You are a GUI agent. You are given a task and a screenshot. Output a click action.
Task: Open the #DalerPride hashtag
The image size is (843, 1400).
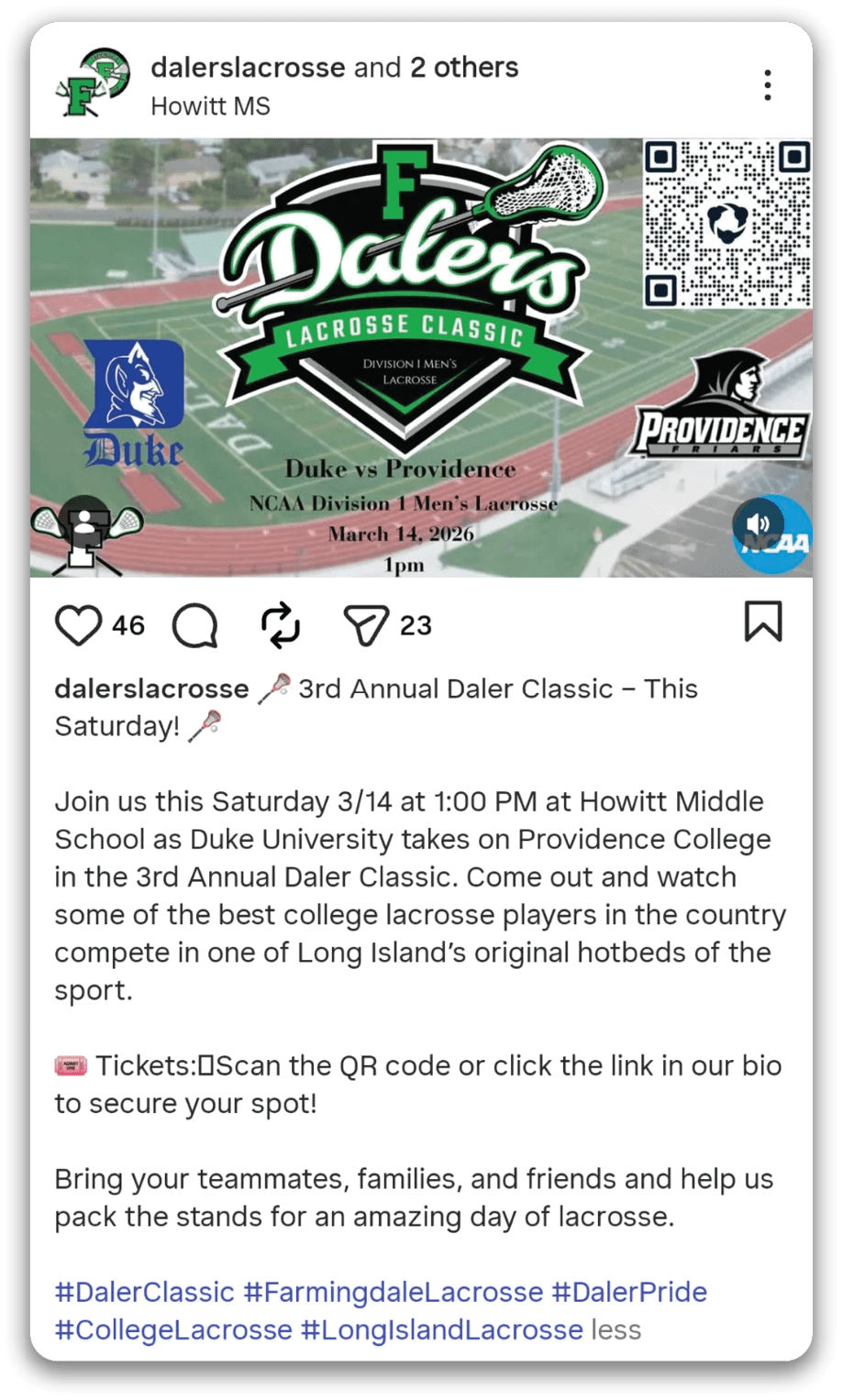(629, 1292)
